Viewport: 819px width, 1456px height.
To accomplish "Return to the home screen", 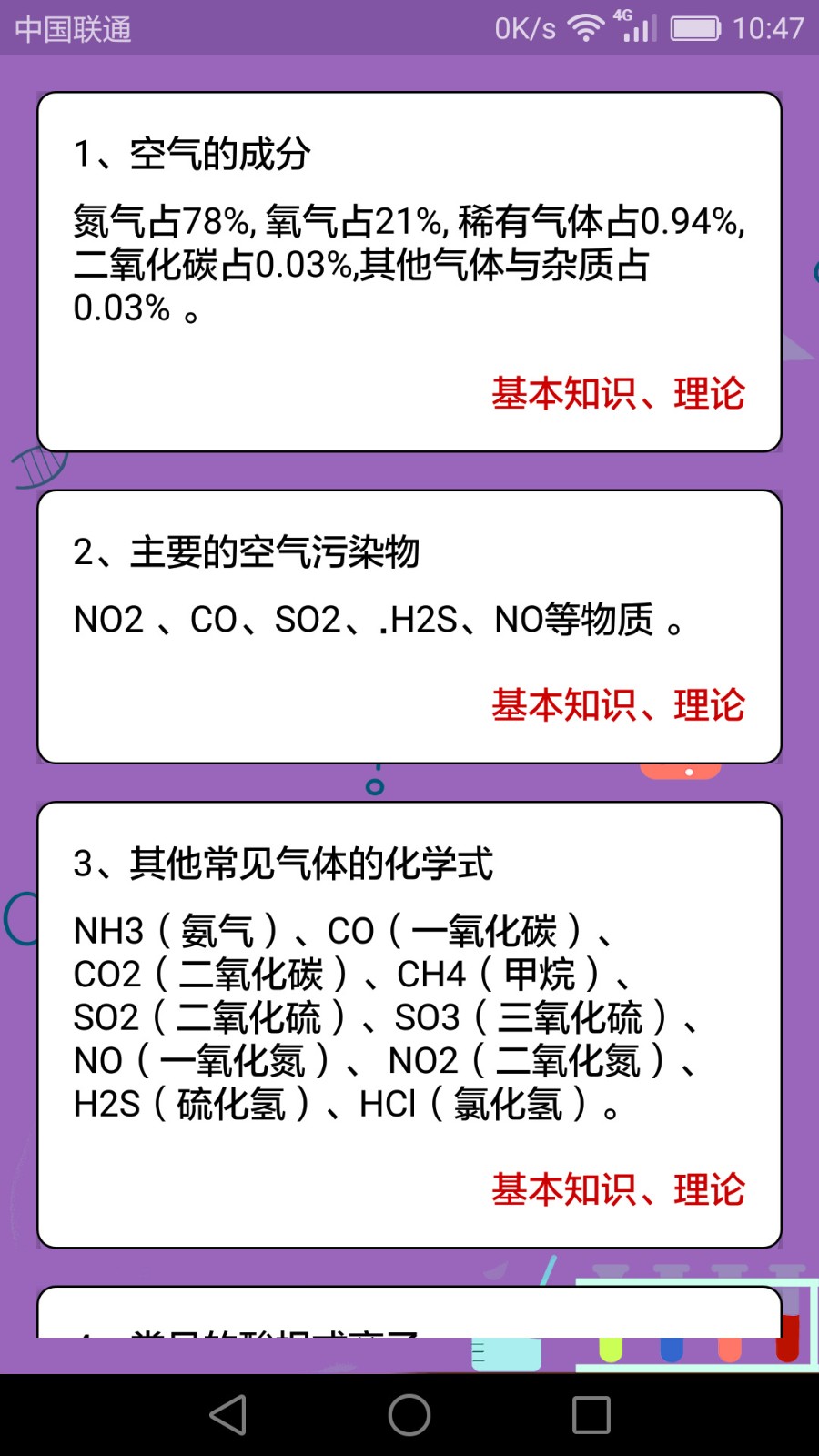I will 409,1415.
